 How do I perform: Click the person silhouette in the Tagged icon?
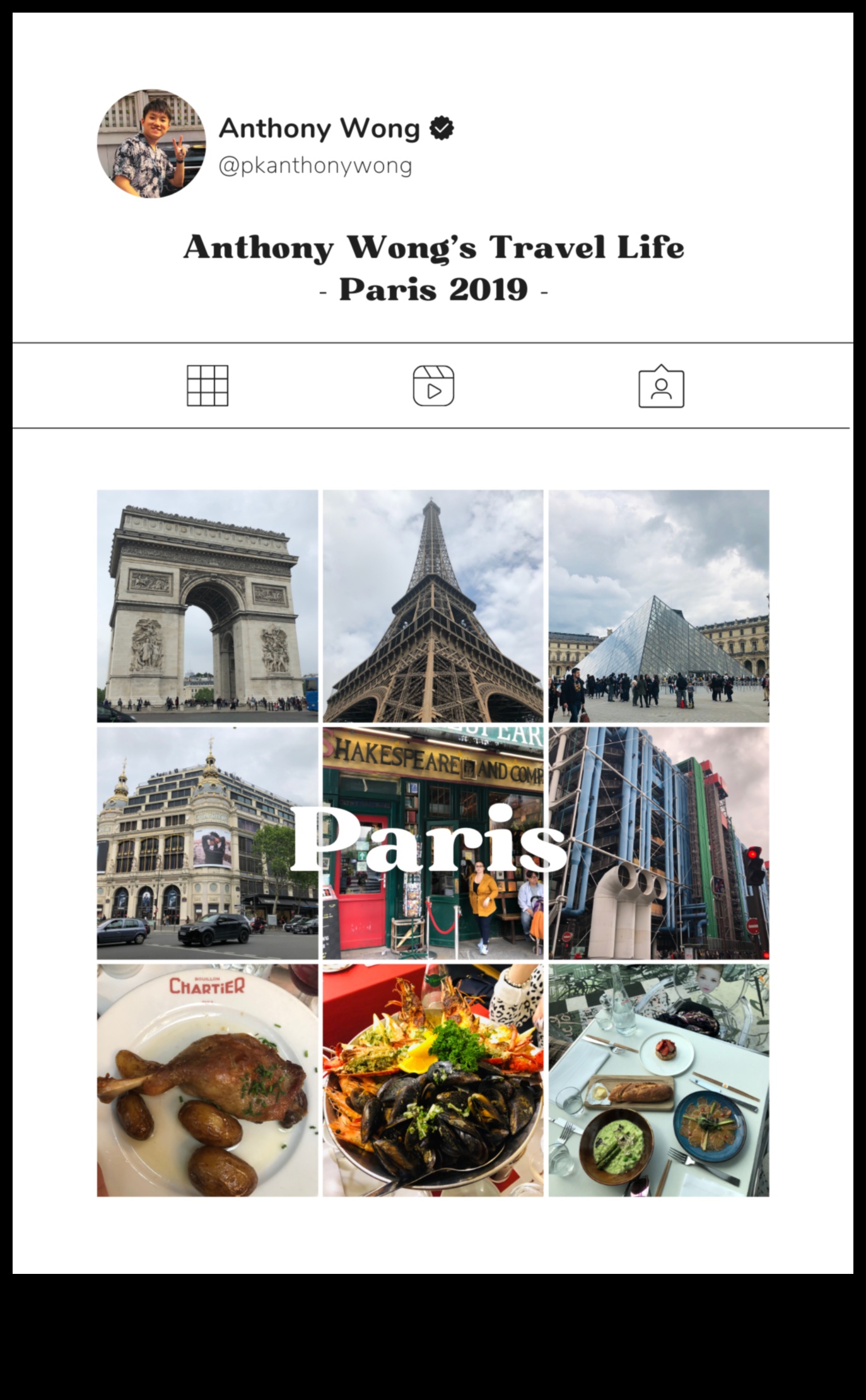tap(660, 391)
